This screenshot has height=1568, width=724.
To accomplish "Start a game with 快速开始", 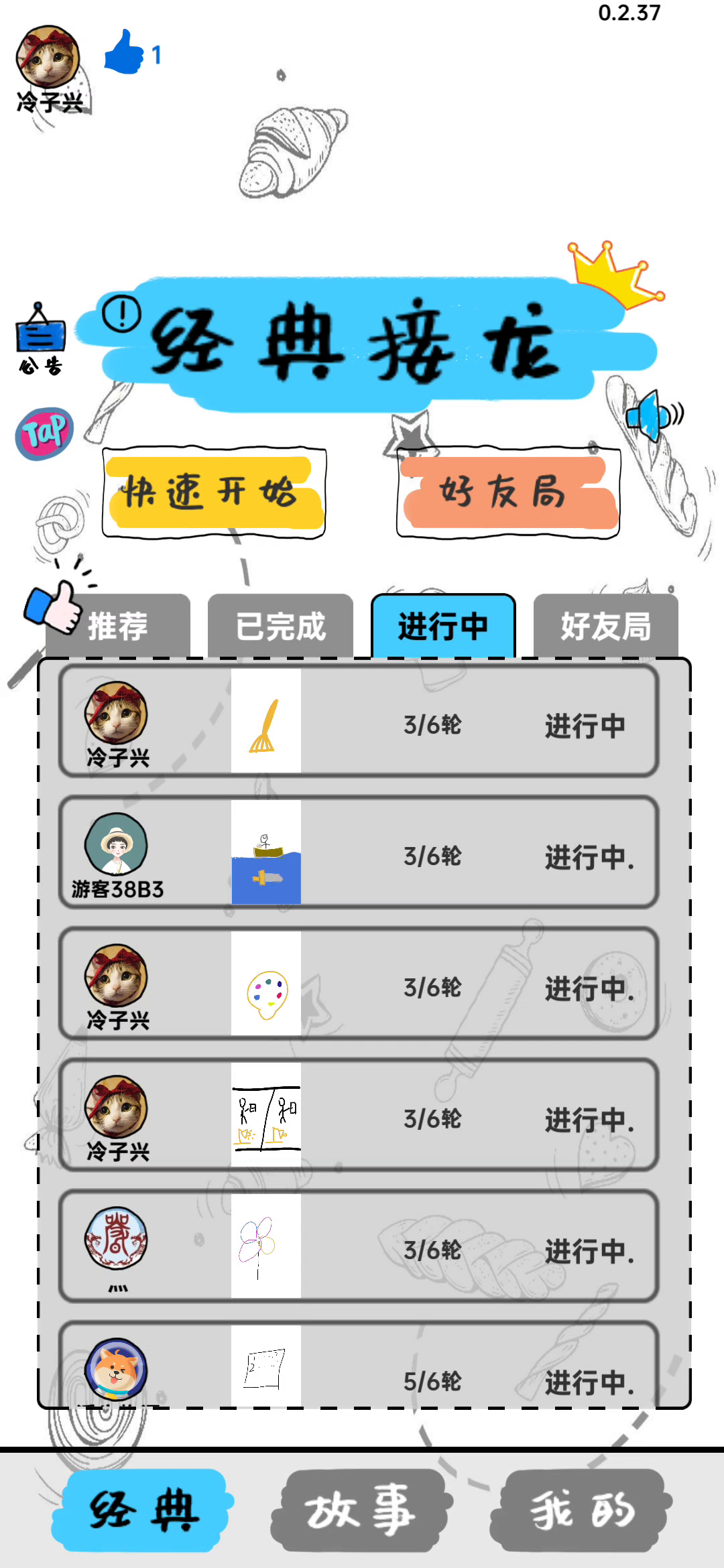I will [214, 493].
